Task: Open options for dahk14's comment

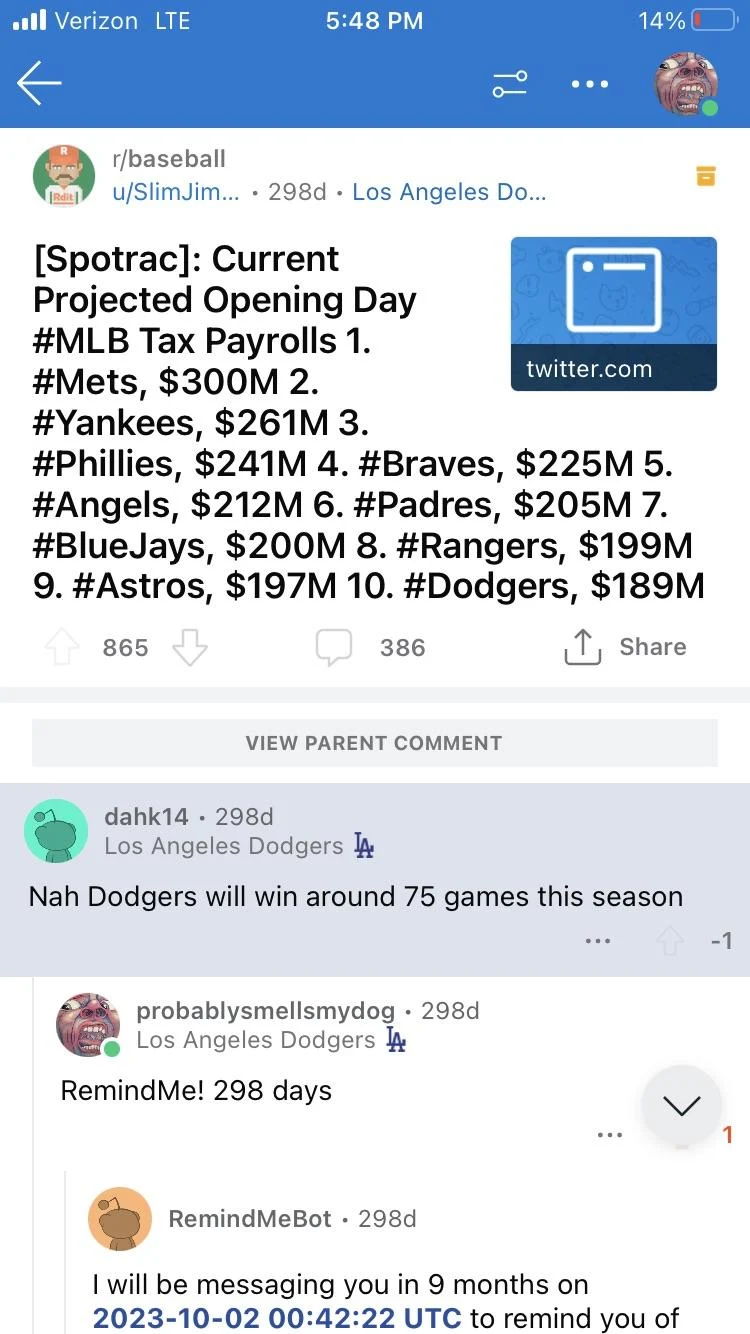Action: coord(598,941)
